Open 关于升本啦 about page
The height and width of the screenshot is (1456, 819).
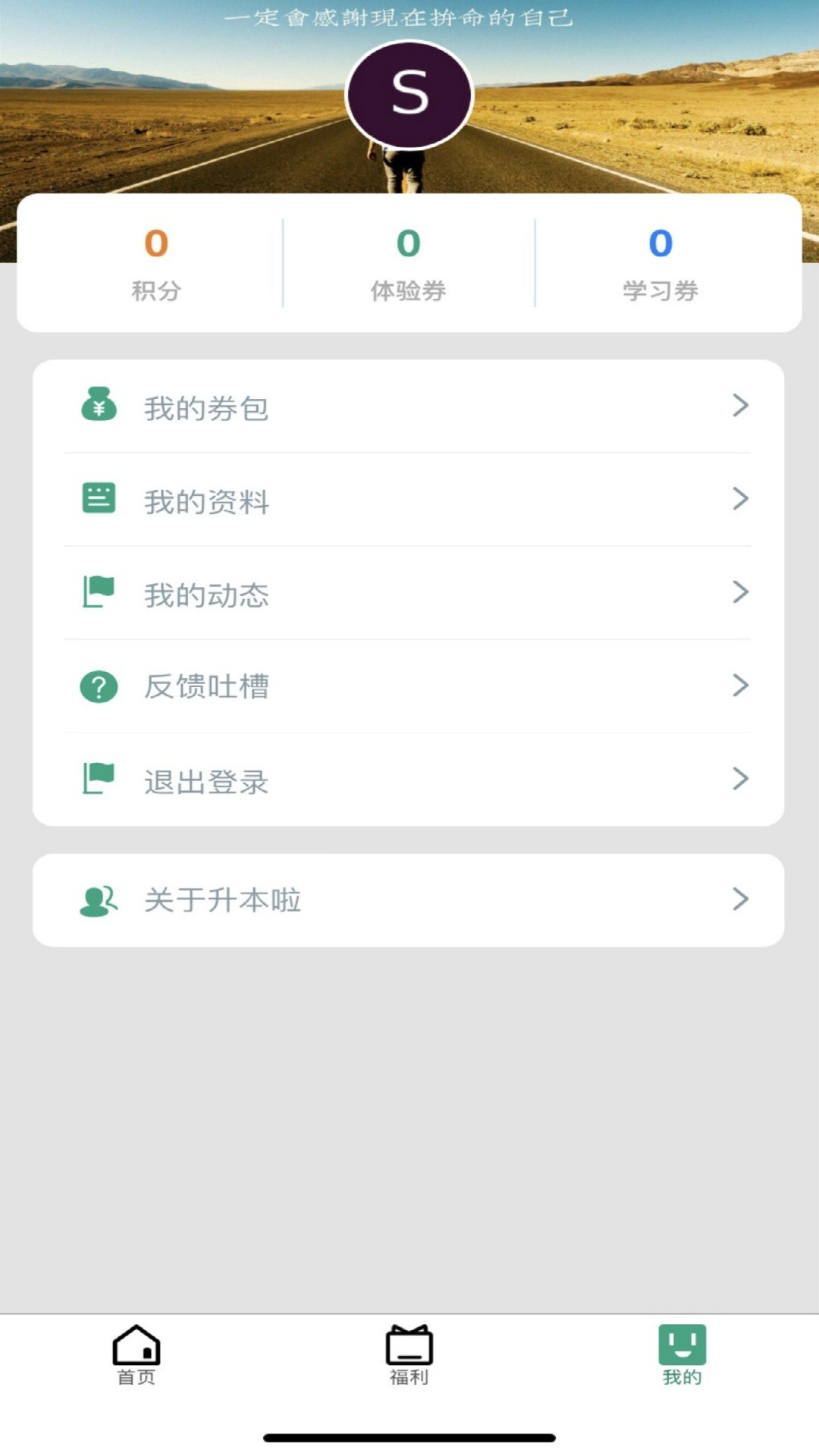pos(408,900)
